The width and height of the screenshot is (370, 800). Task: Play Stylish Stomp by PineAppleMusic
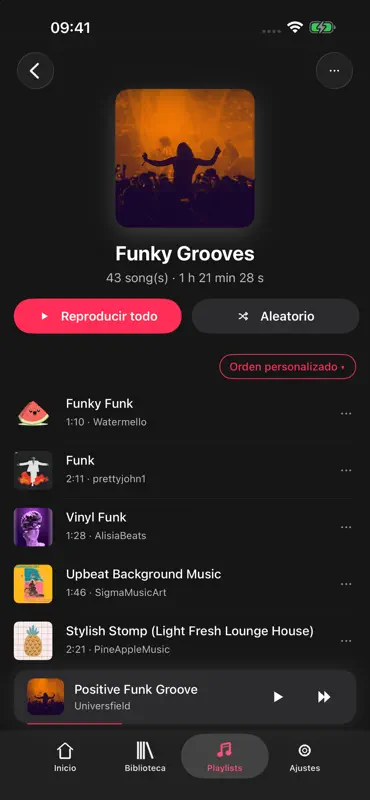point(176,640)
